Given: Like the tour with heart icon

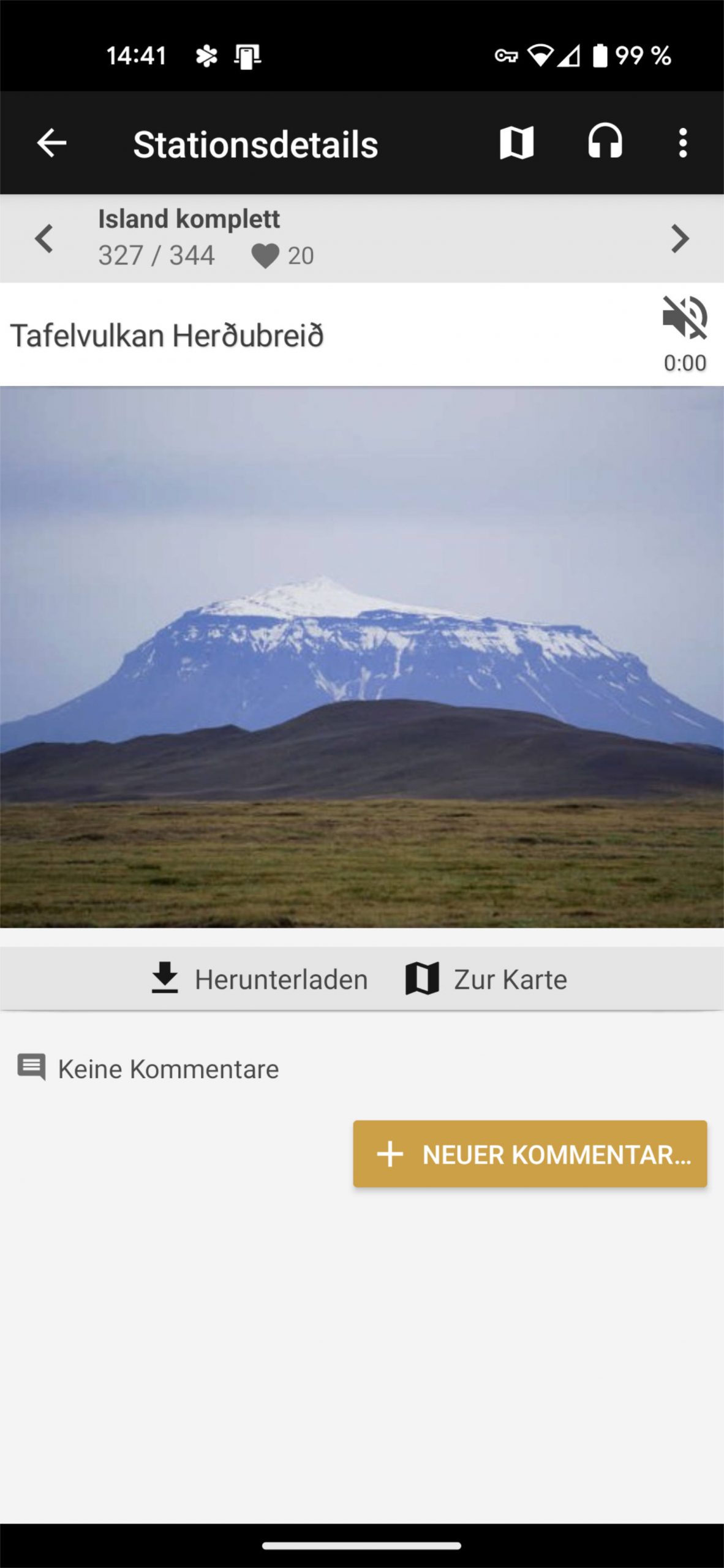Looking at the screenshot, I should coord(266,256).
